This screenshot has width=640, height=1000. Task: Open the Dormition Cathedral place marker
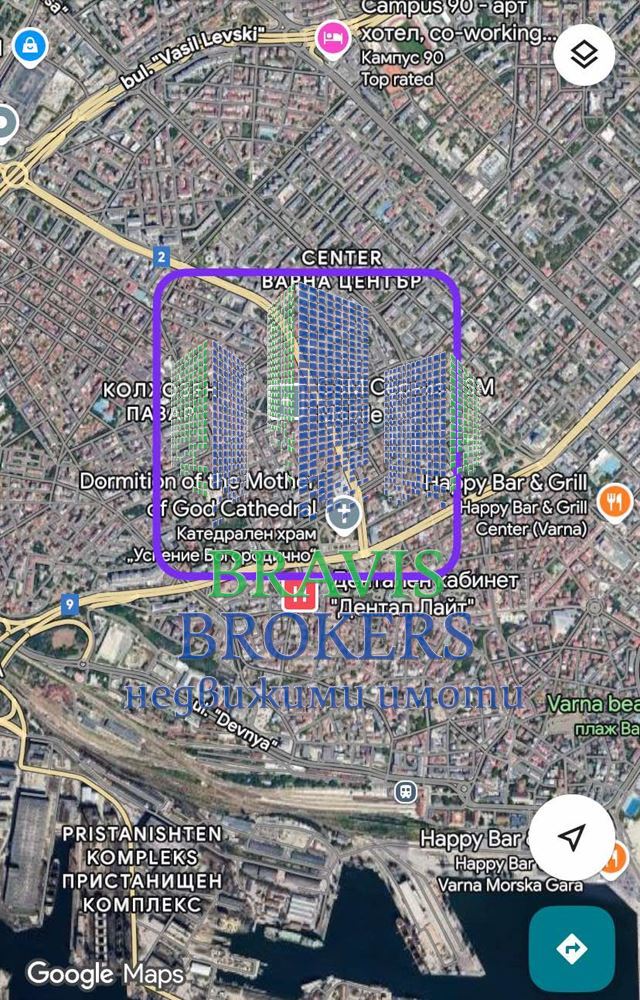(344, 515)
